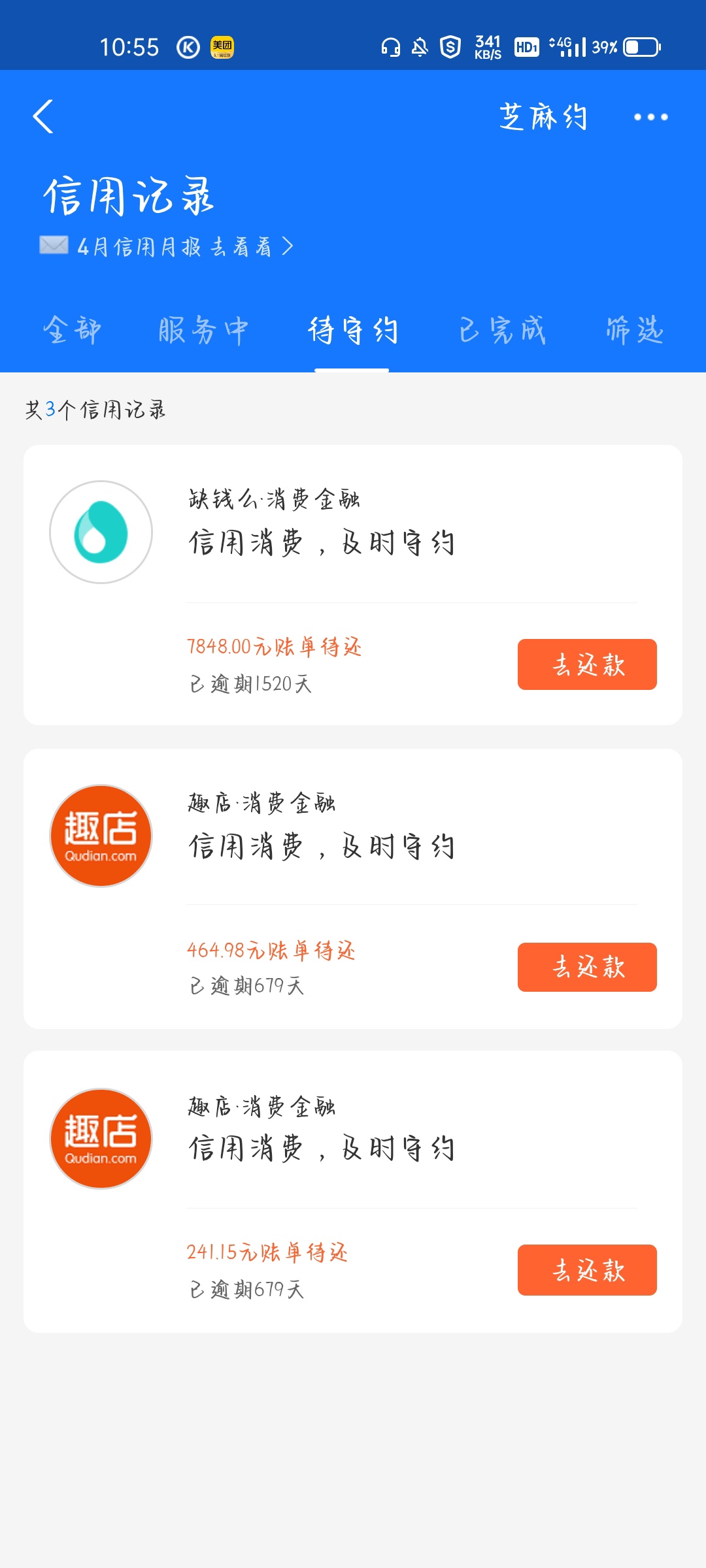The image size is (706, 1568).
Task: Open the 芝麻约 entry in header
Action: [543, 117]
